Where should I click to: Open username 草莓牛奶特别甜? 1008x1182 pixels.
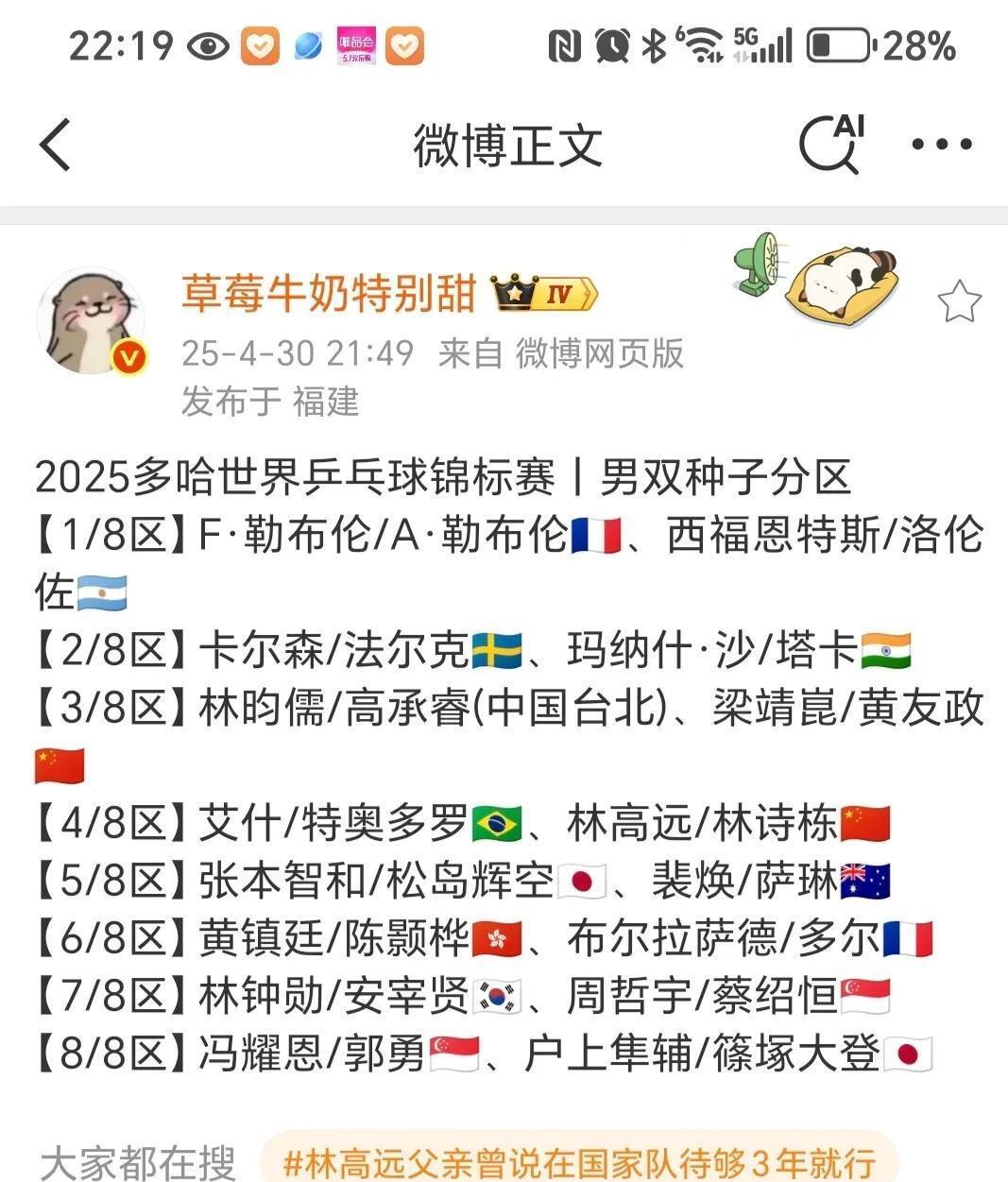pyautogui.click(x=329, y=293)
